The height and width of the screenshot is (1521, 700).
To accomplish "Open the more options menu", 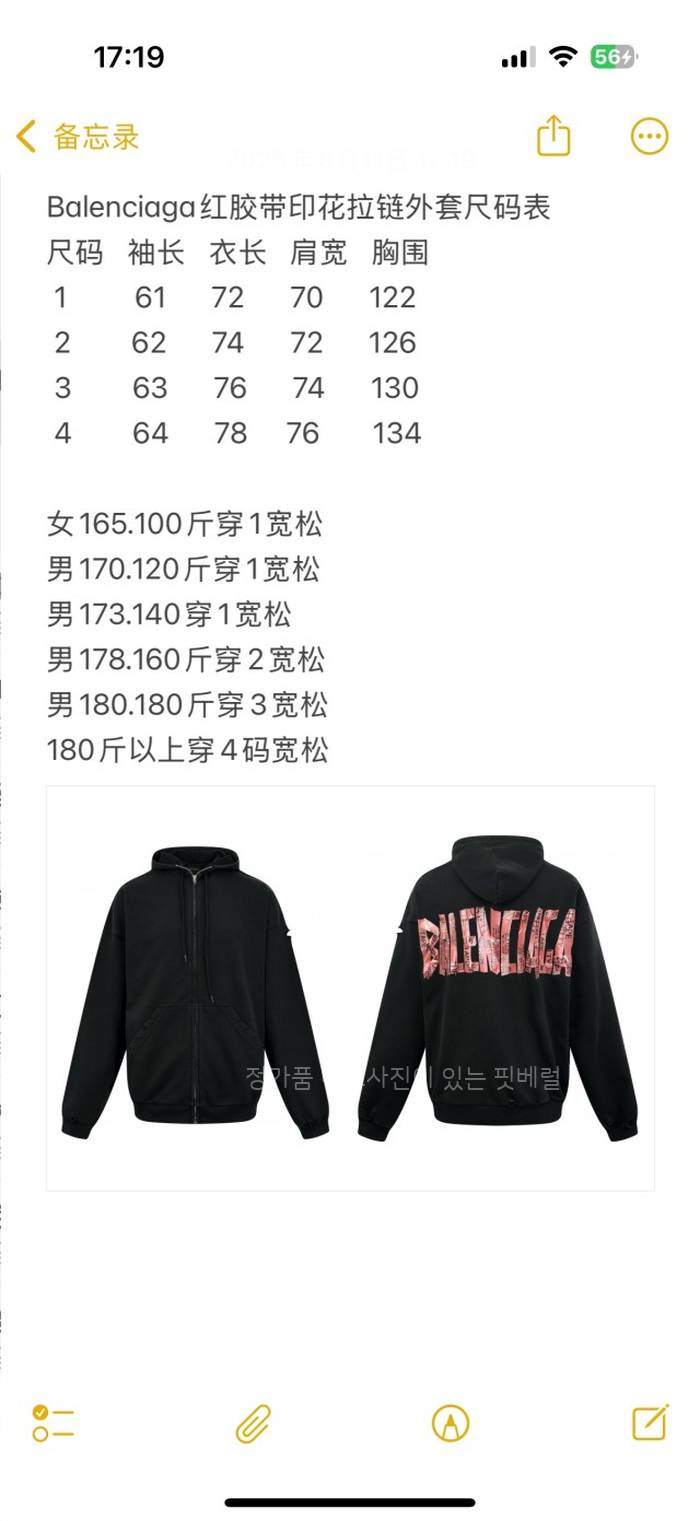I will 649,136.
